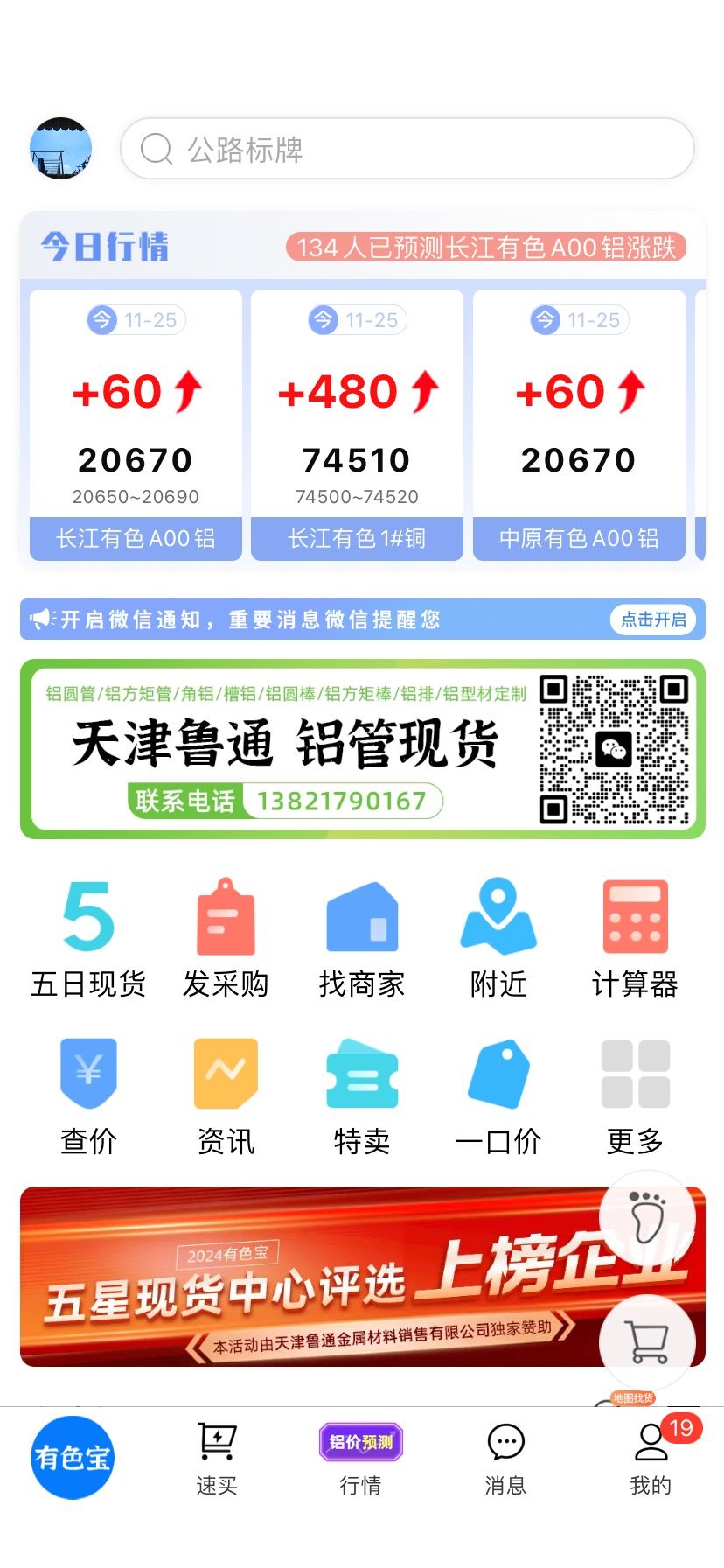Viewport: 724px width, 1568px height.
Task: Open 一口价
Action: click(498, 1097)
